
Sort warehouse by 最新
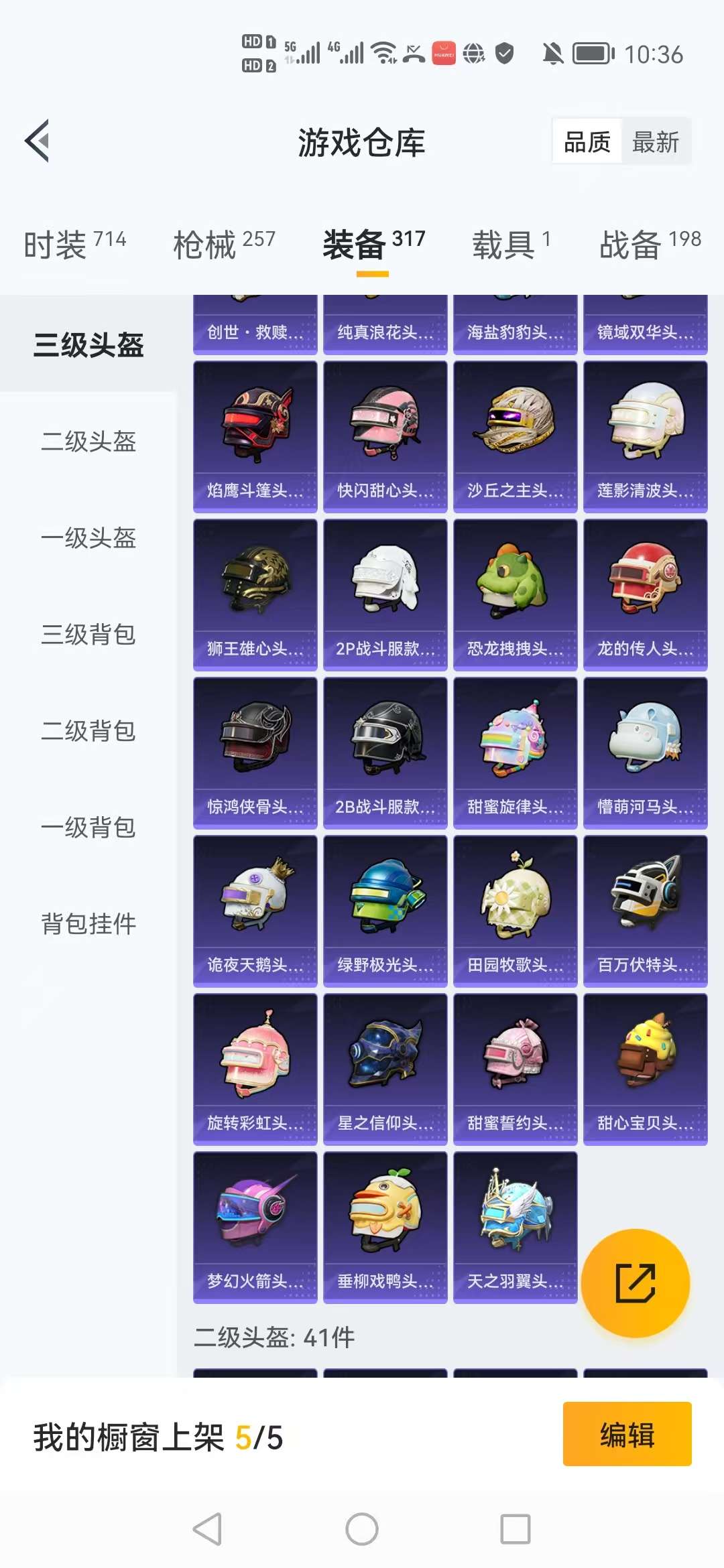tap(656, 142)
